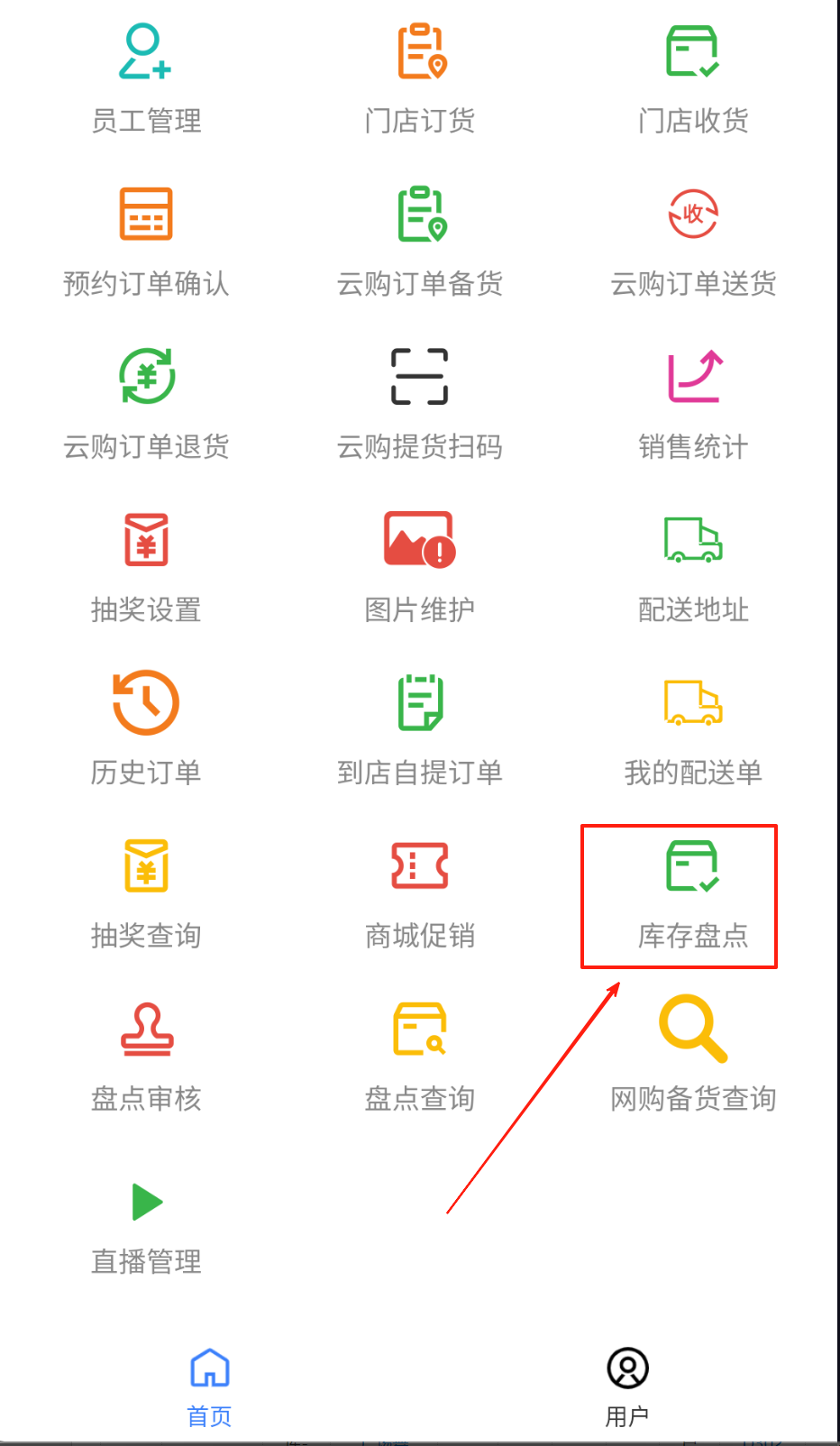The height and width of the screenshot is (1446, 840).
Task: Open 图片维护 image maintenance
Action: (420, 566)
